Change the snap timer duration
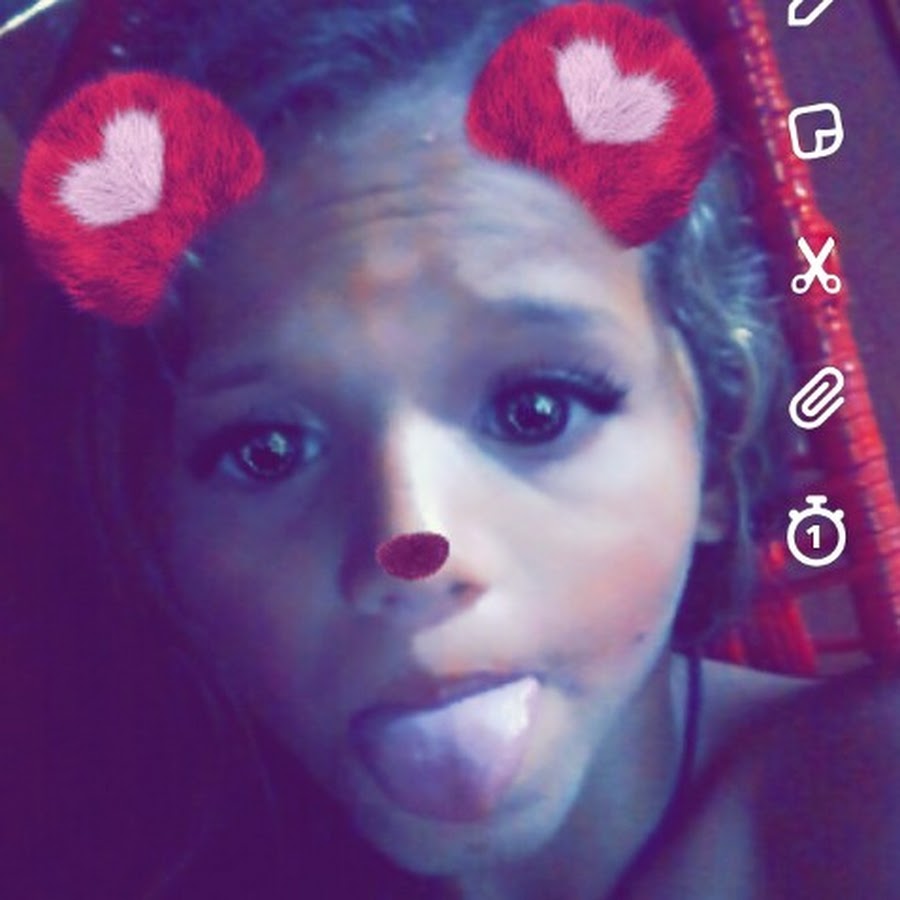Image resolution: width=900 pixels, height=900 pixels. (816, 533)
